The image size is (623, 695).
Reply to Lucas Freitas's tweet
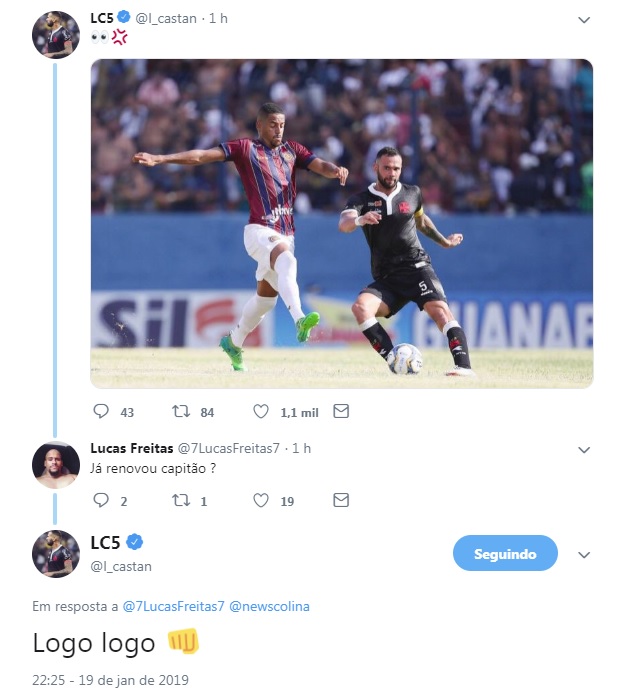100,500
